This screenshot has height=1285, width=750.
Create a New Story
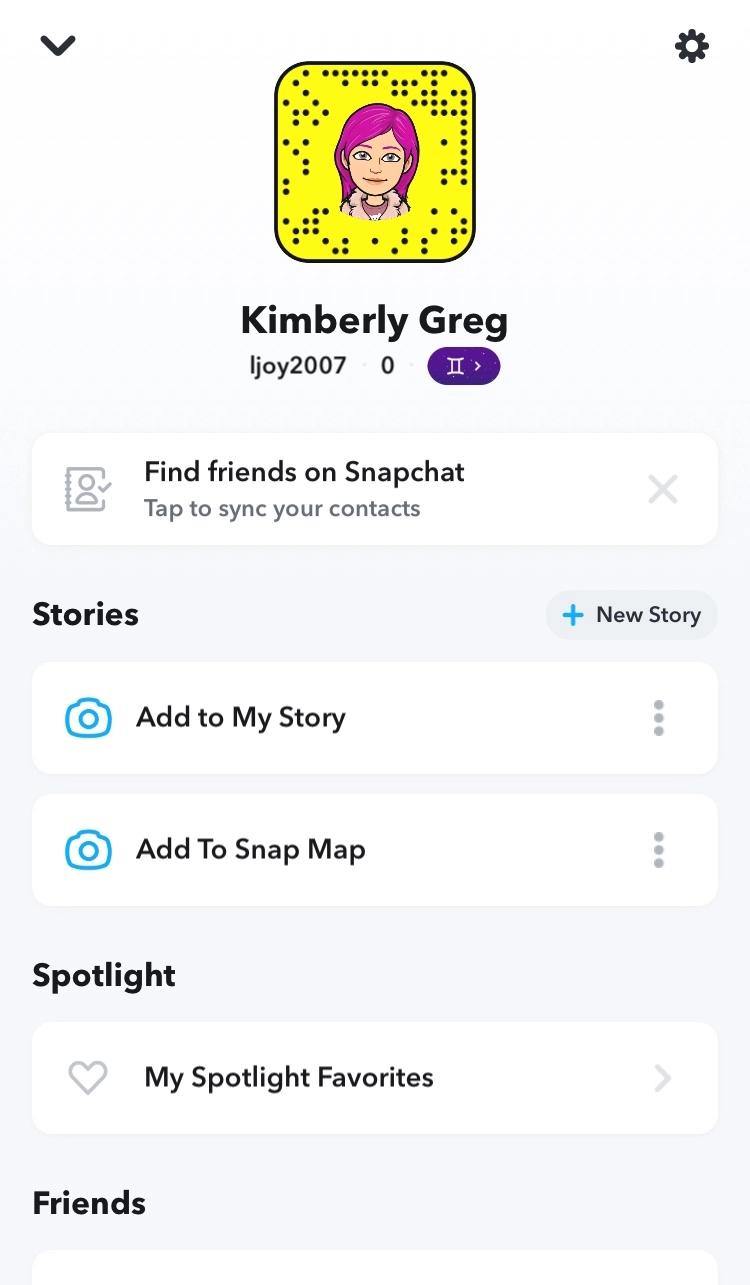click(x=632, y=615)
